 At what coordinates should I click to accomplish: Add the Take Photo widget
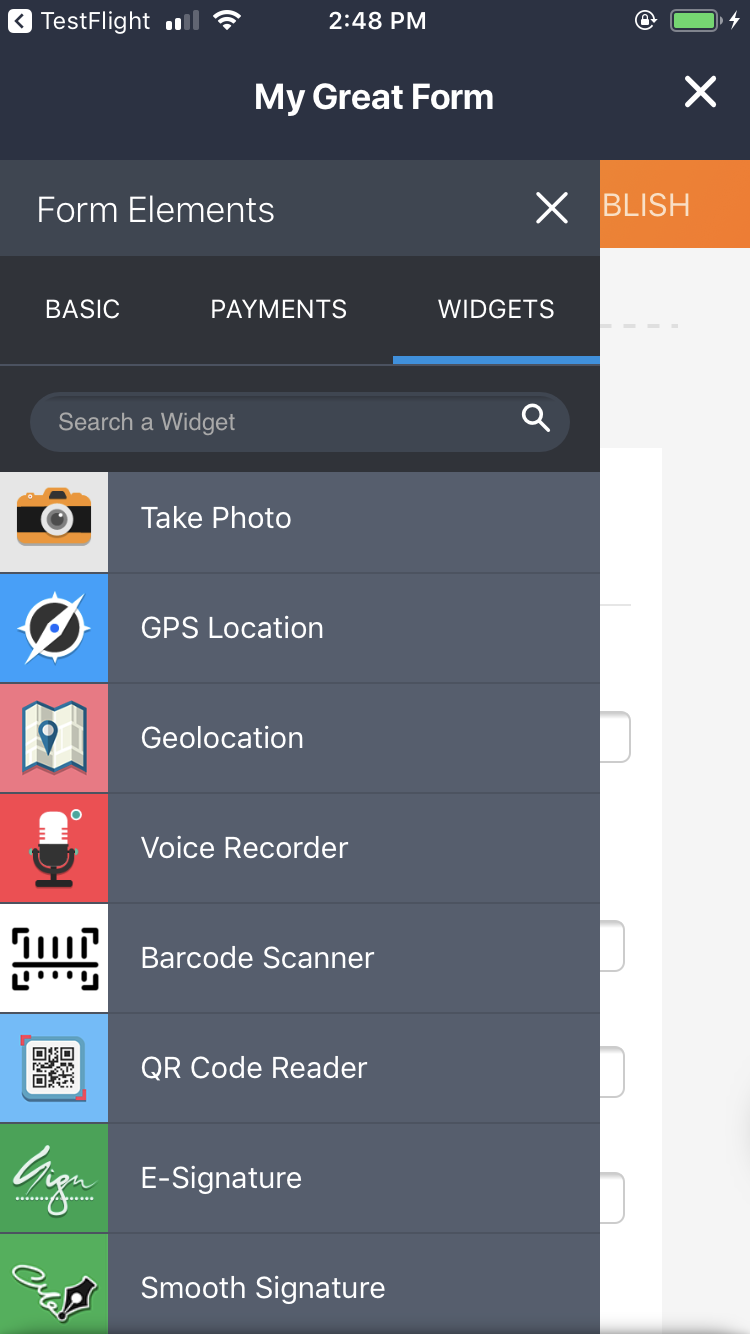point(300,518)
